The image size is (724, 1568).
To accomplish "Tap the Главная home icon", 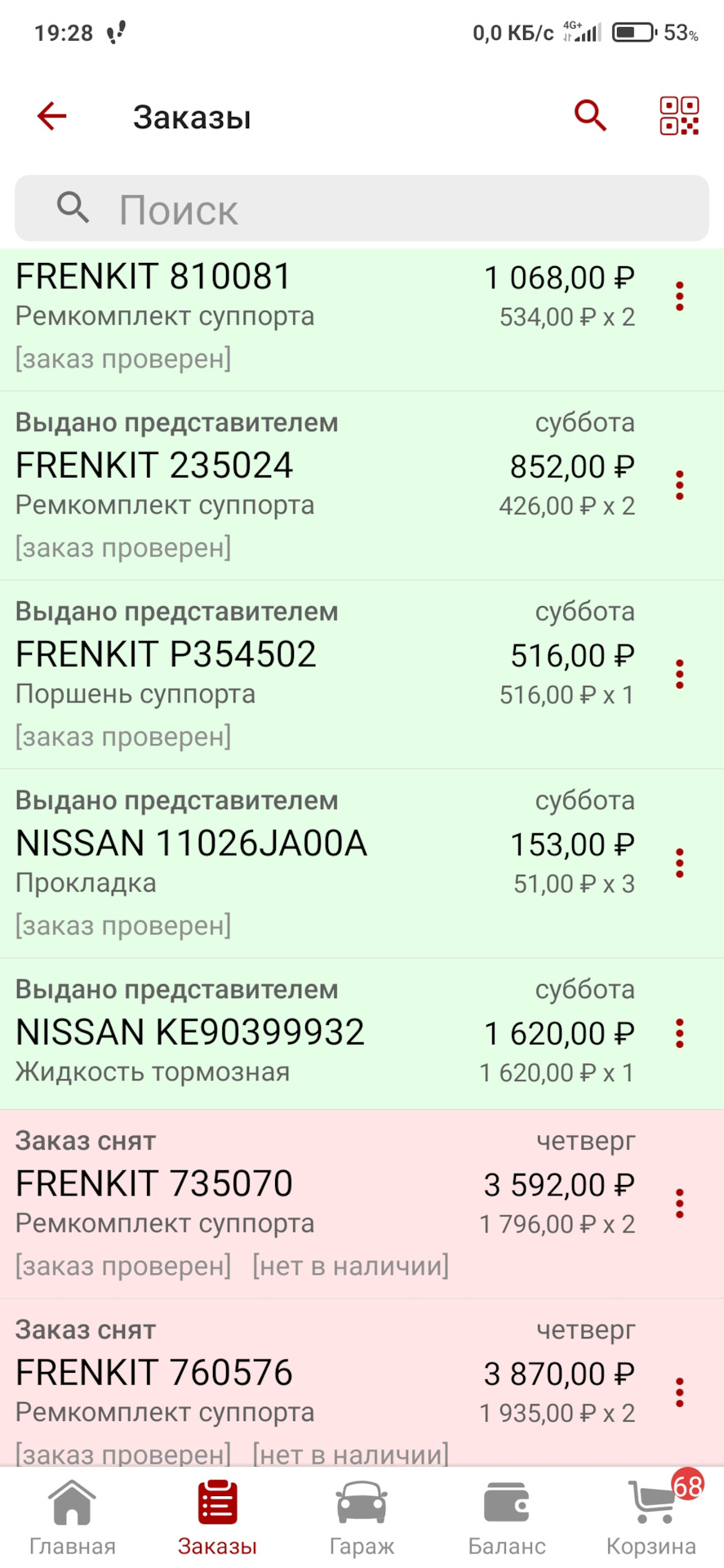I will [x=72, y=1503].
